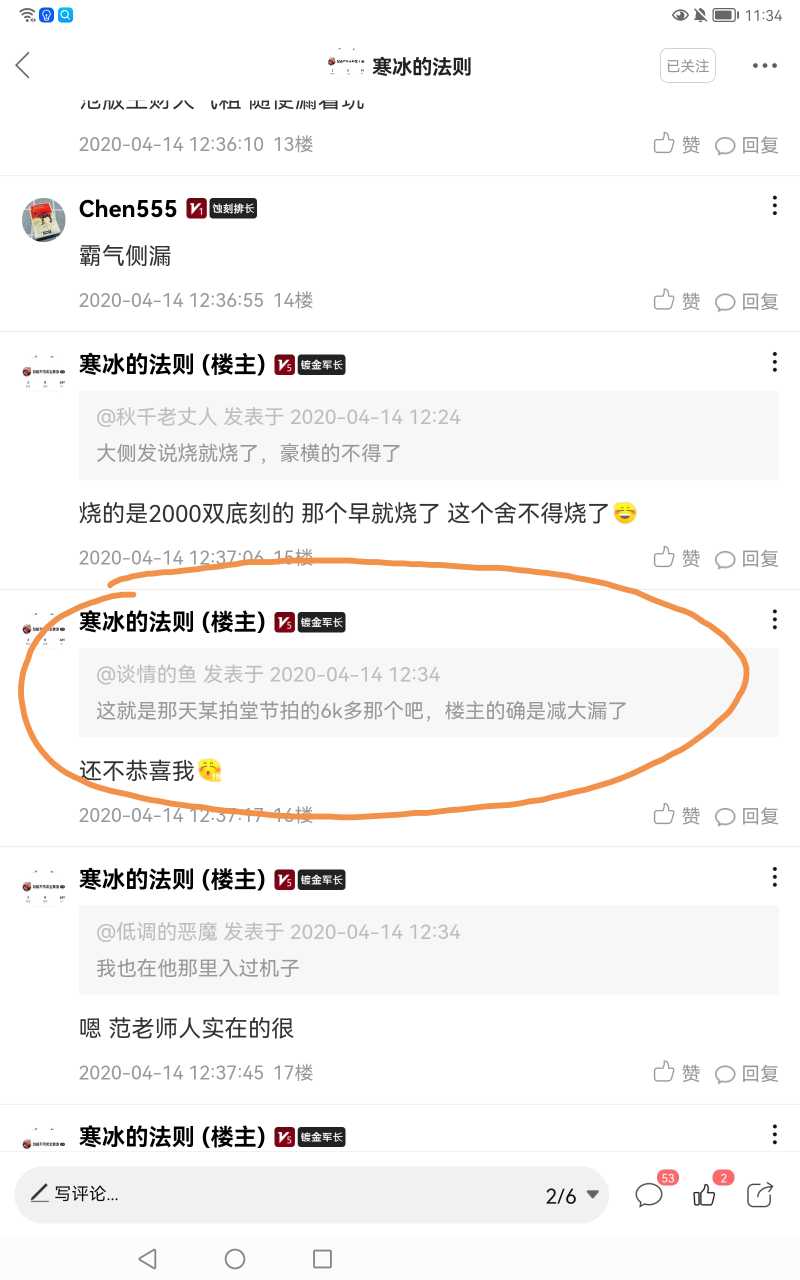Like the 16楼 comment 还不恭喜我
800x1280 pixels.
(x=676, y=816)
